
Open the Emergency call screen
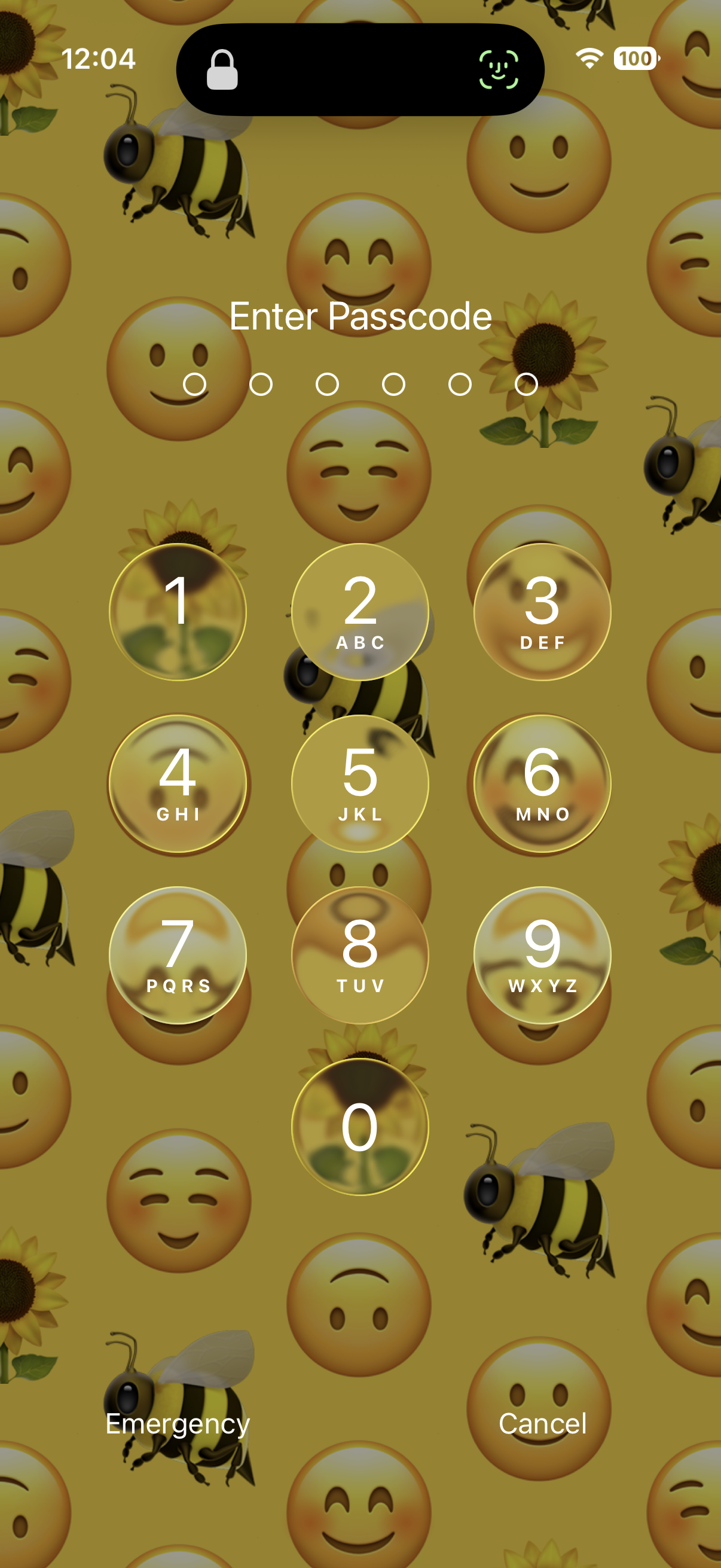pos(178,1424)
